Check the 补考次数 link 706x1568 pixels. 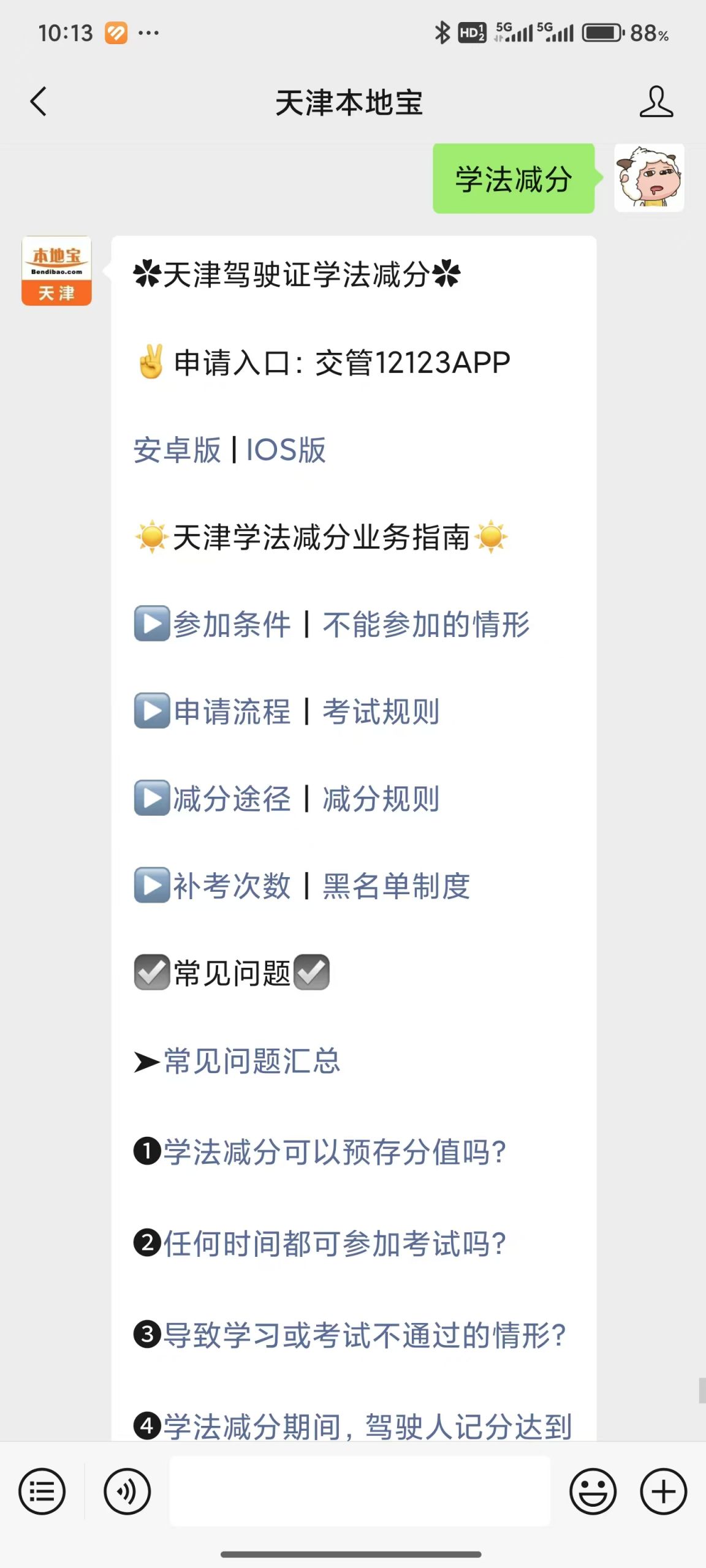[232, 886]
